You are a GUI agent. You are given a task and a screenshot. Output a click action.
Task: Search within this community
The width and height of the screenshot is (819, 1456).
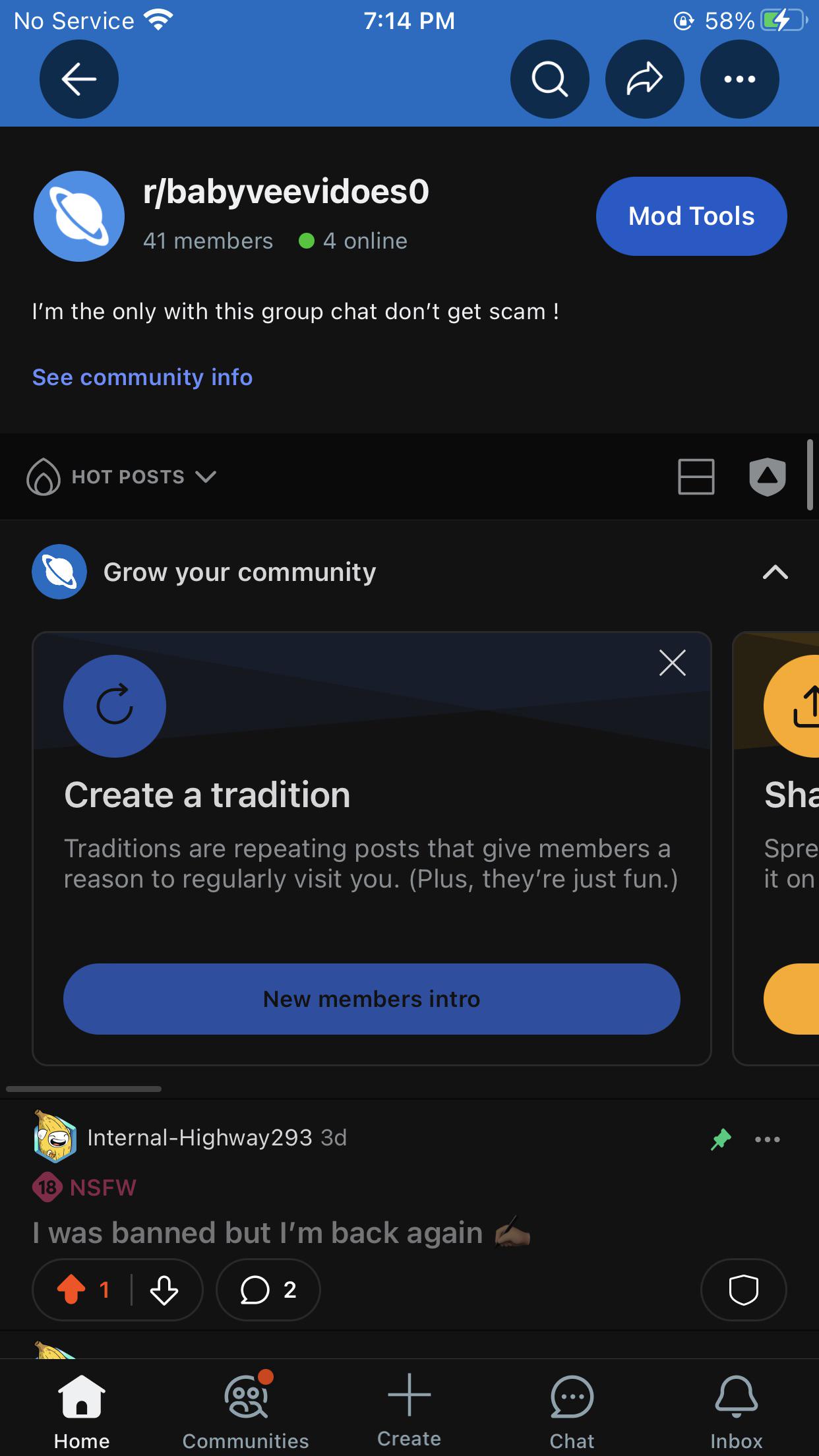point(549,79)
